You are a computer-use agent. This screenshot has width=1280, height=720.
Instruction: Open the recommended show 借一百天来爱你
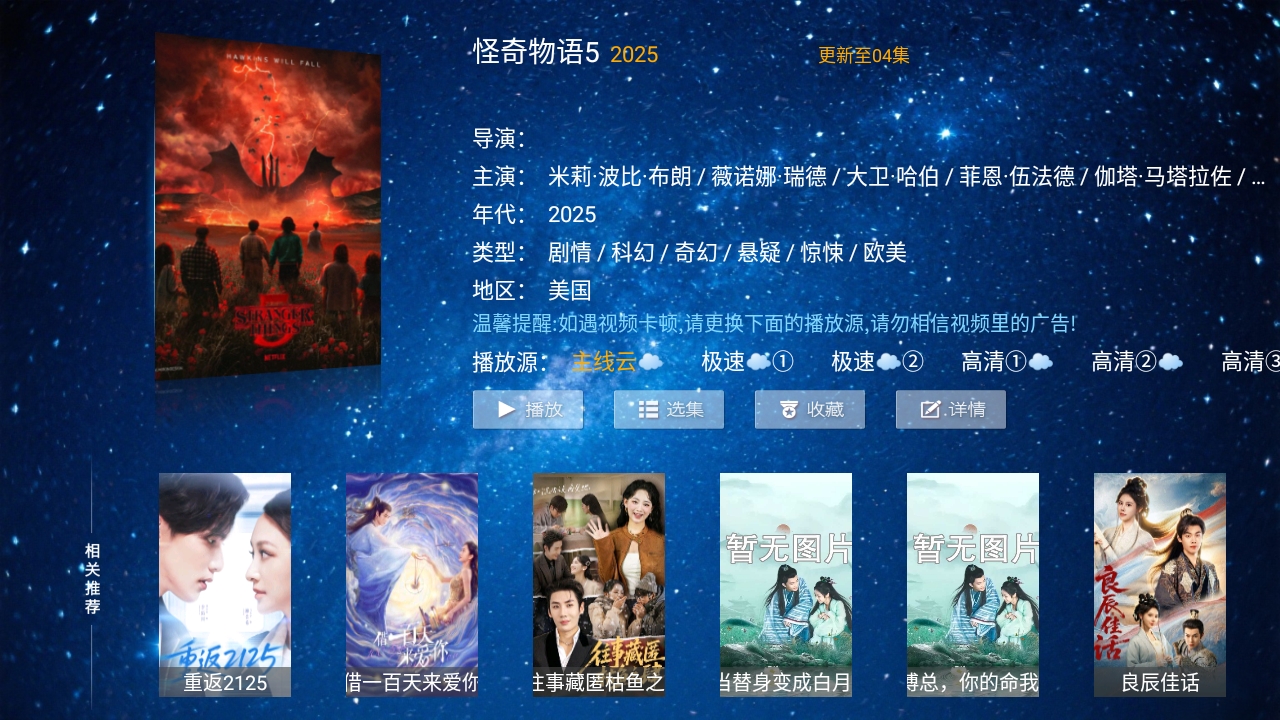pyautogui.click(x=412, y=584)
